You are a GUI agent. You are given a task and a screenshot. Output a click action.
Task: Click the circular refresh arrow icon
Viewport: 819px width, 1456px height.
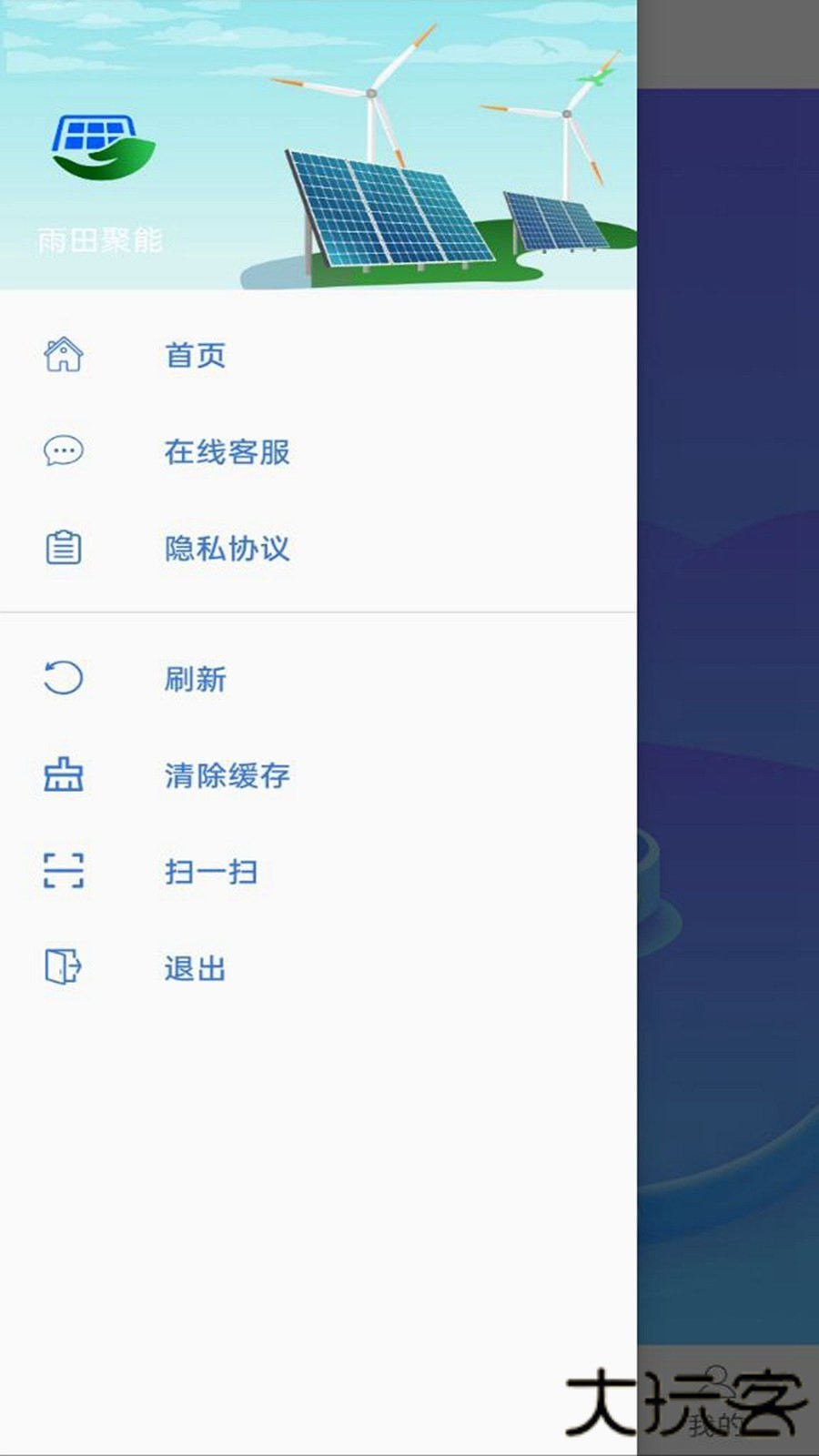coord(63,678)
